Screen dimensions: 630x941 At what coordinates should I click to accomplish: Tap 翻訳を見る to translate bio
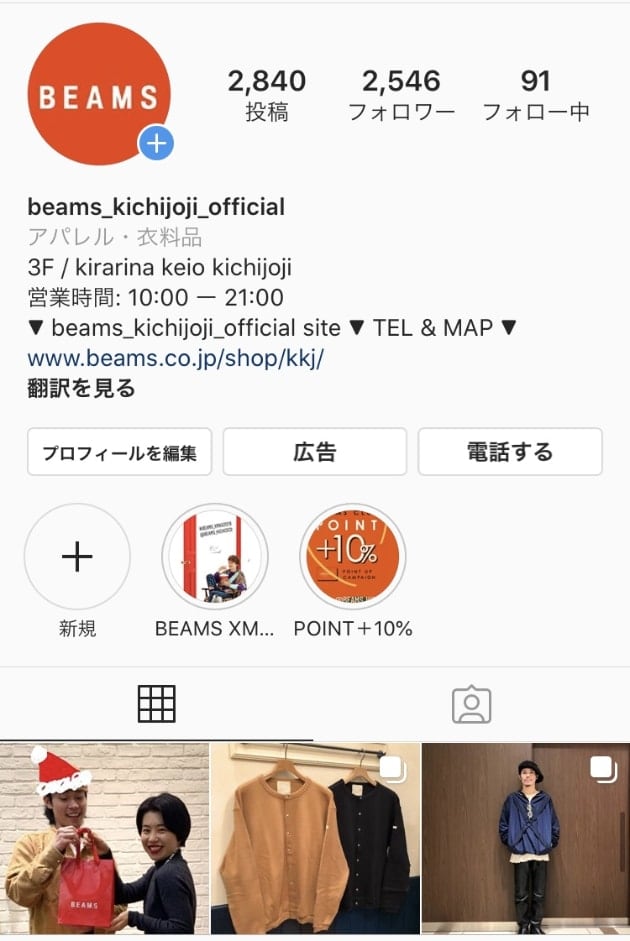81,388
